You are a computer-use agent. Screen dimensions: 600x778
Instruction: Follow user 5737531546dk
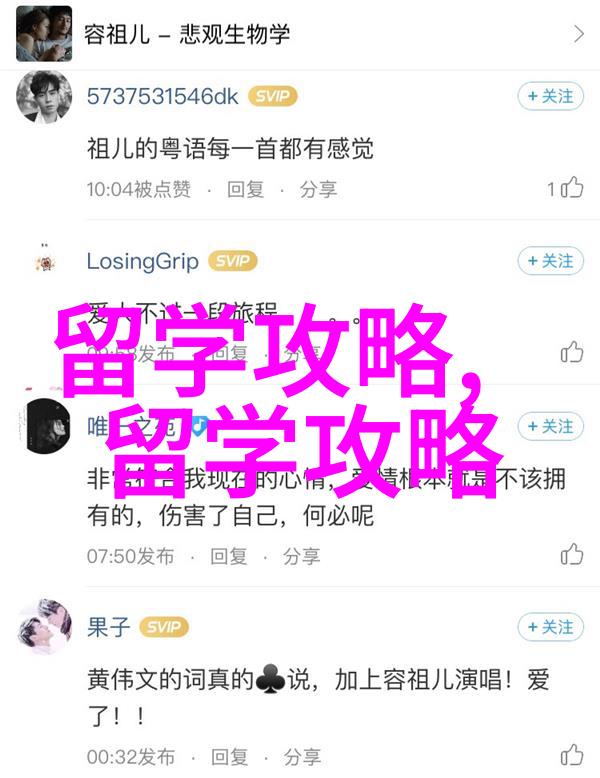tap(550, 97)
